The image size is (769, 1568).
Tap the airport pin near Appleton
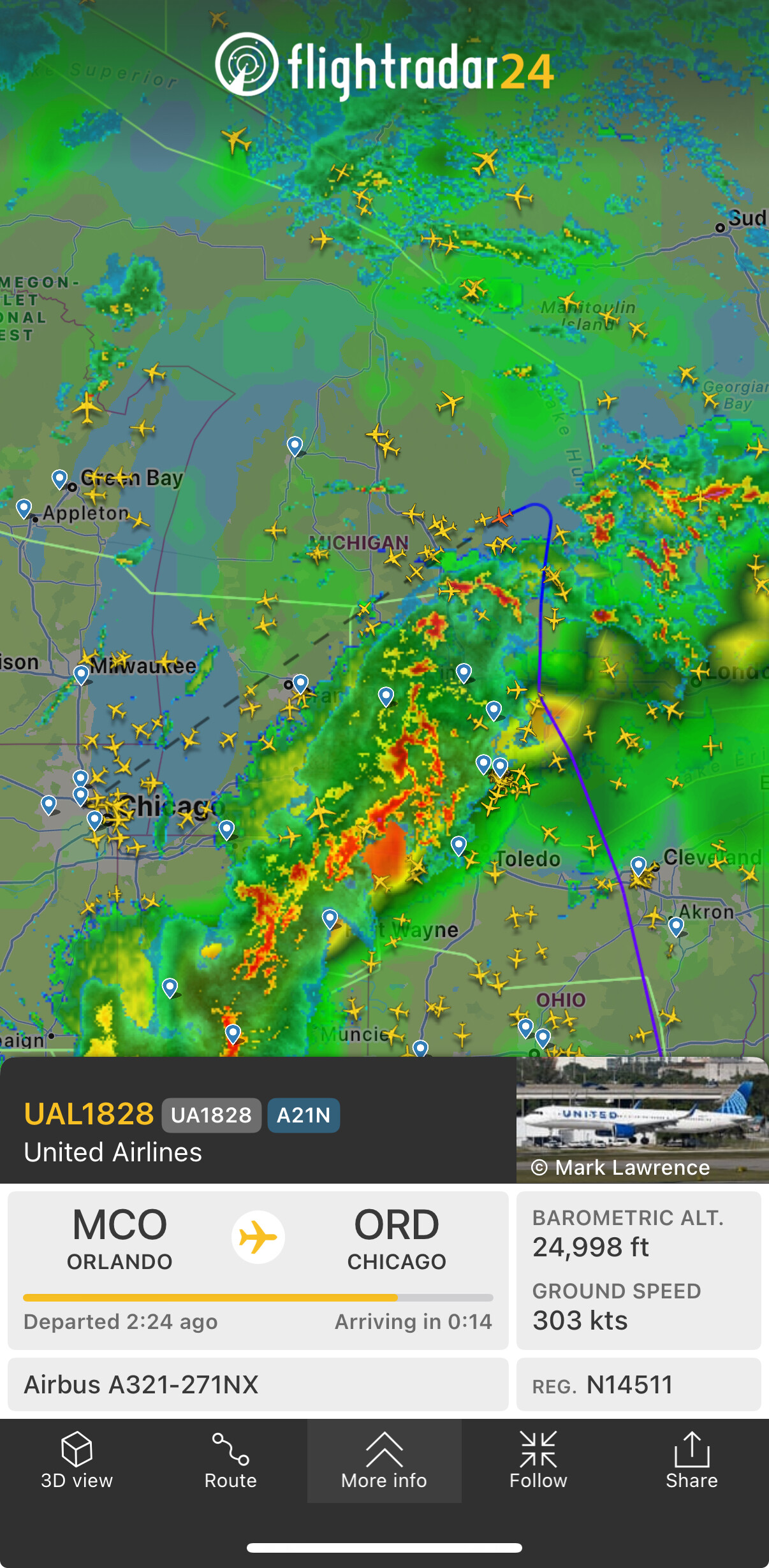(x=24, y=508)
